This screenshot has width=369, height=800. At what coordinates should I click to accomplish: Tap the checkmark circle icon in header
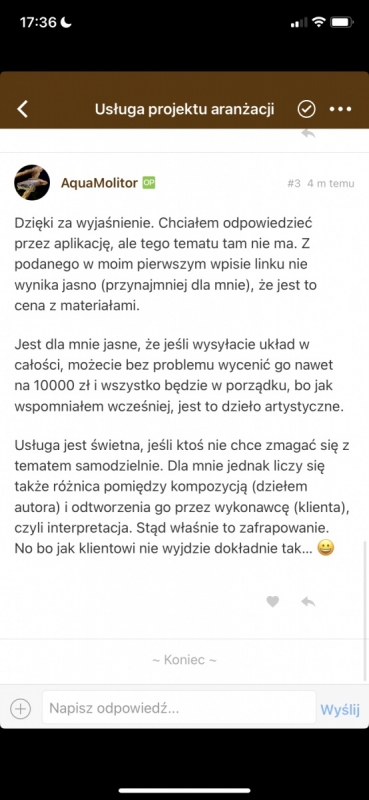(x=306, y=109)
